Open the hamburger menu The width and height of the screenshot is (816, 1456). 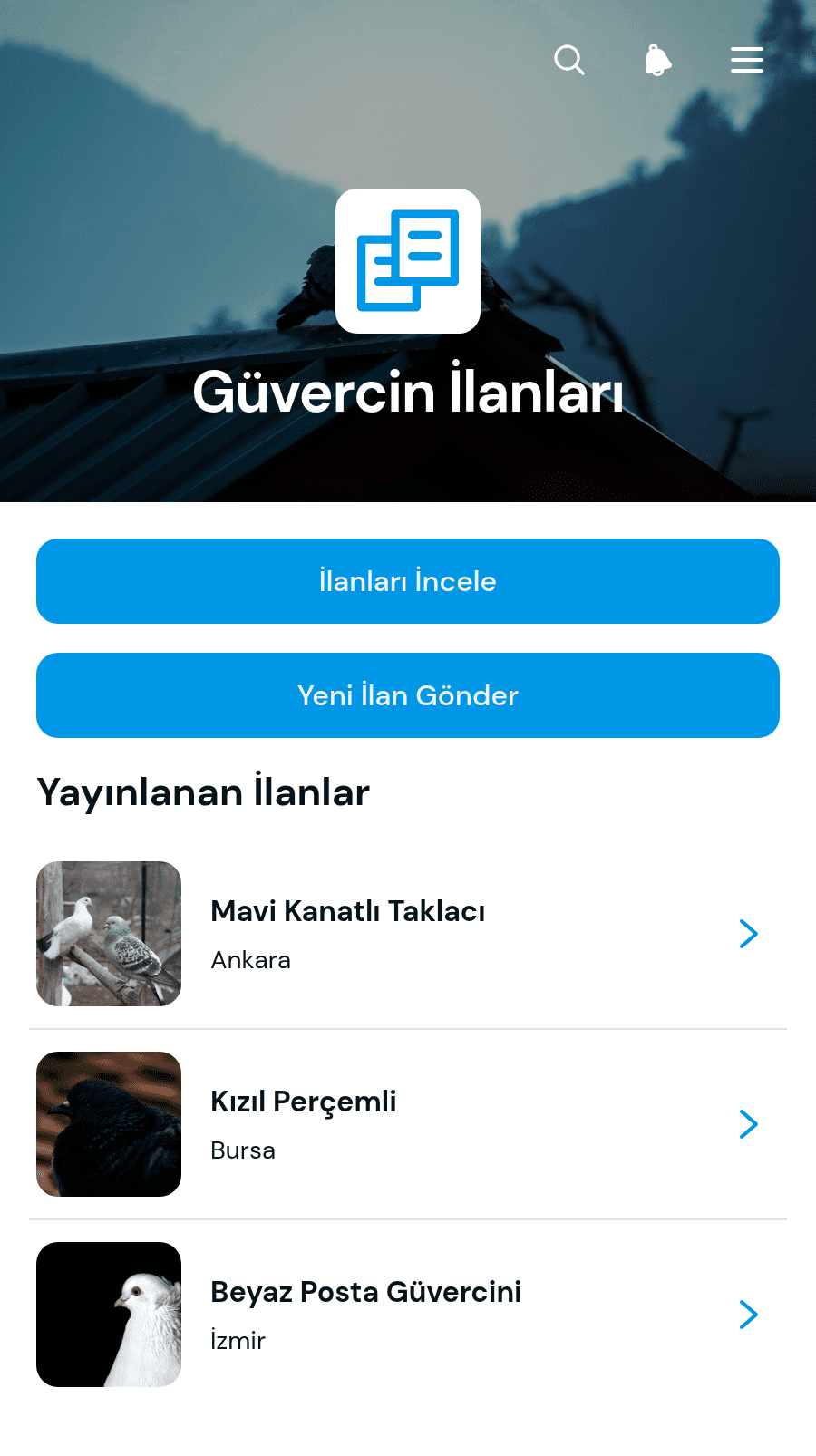(747, 60)
